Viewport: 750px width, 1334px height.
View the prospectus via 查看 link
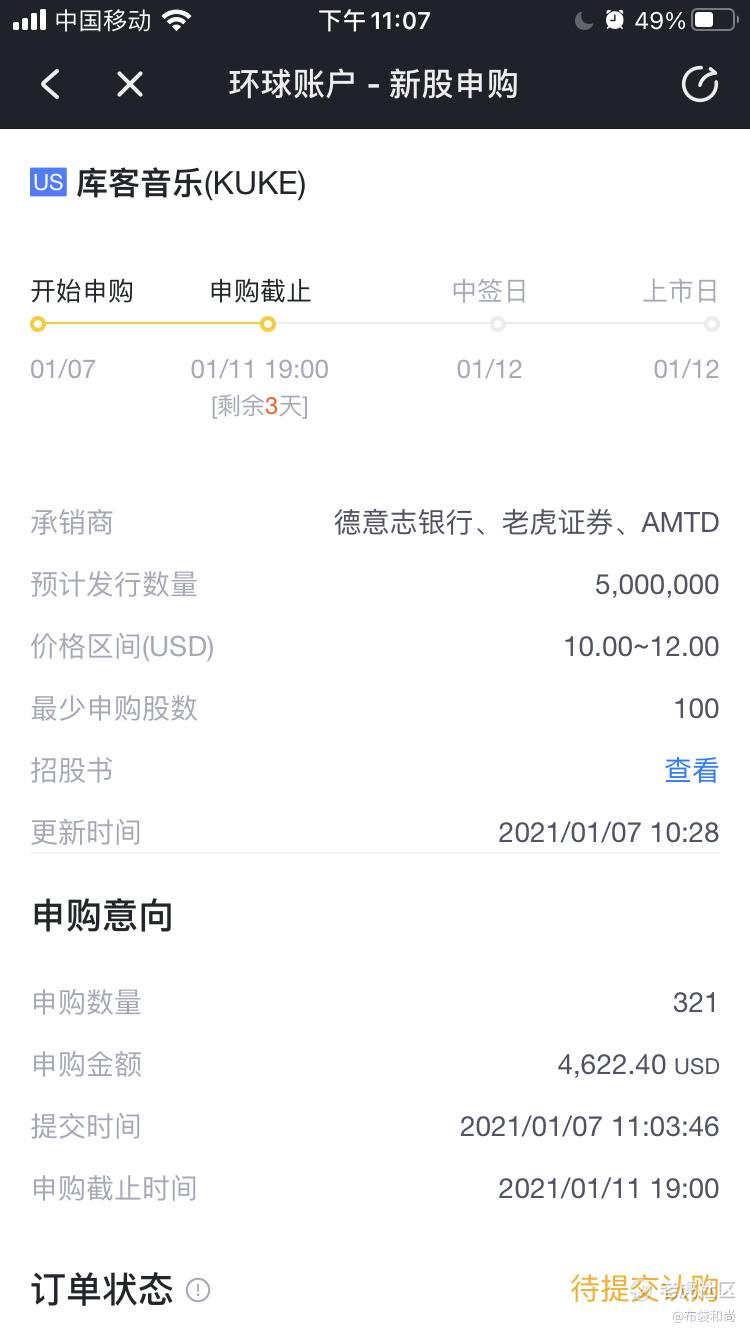click(x=692, y=770)
